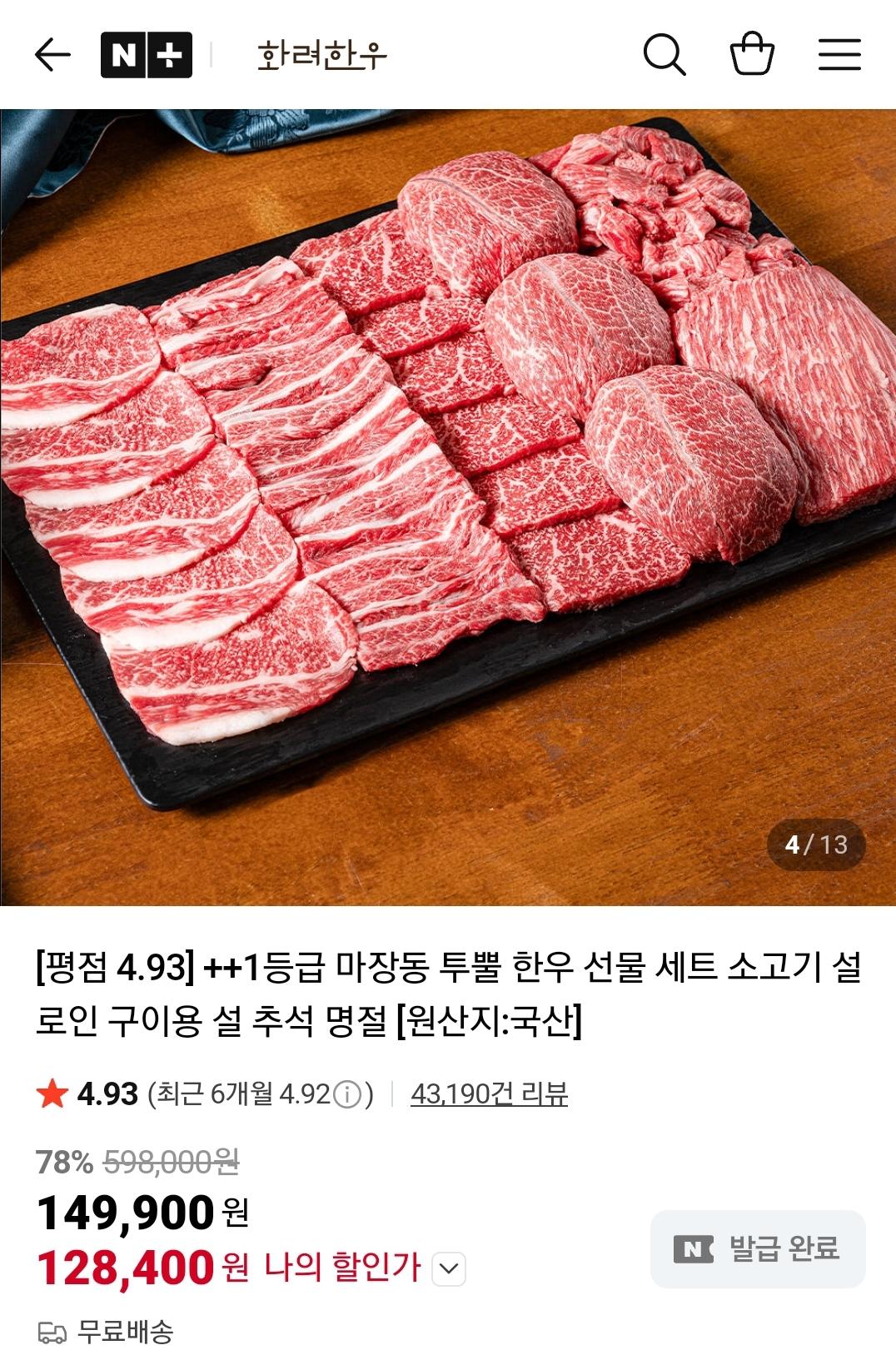Open the 43,190건 리뷰 reviews link
The width and height of the screenshot is (896, 1370).
coord(489,1094)
